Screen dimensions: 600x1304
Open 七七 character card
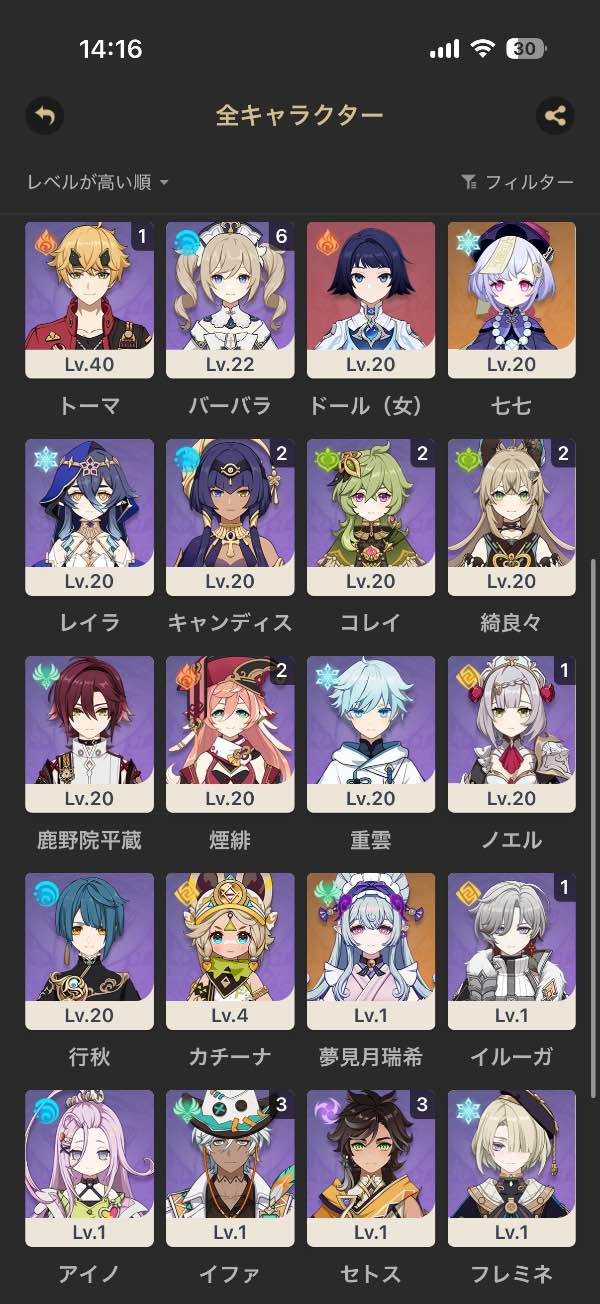(x=512, y=300)
